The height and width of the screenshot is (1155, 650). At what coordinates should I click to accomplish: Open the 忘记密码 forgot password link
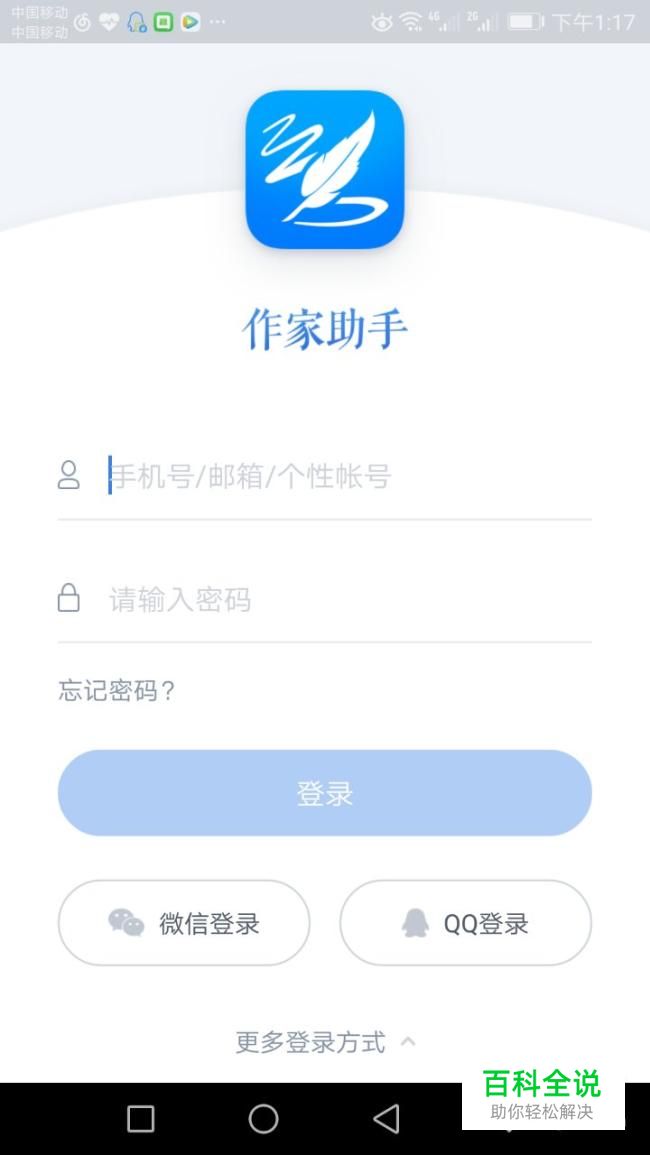click(116, 691)
